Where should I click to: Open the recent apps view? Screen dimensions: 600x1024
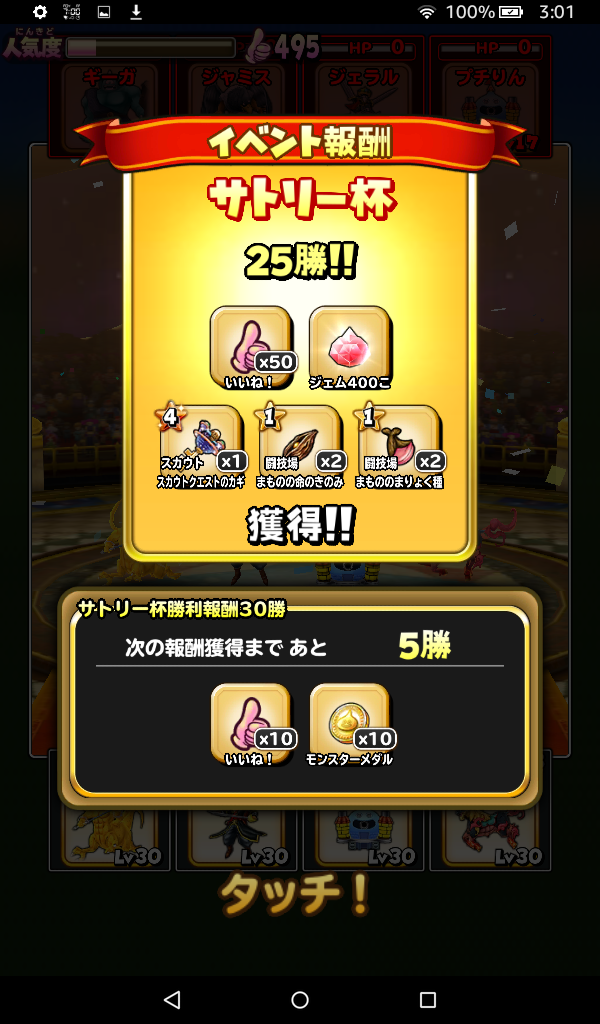(428, 999)
